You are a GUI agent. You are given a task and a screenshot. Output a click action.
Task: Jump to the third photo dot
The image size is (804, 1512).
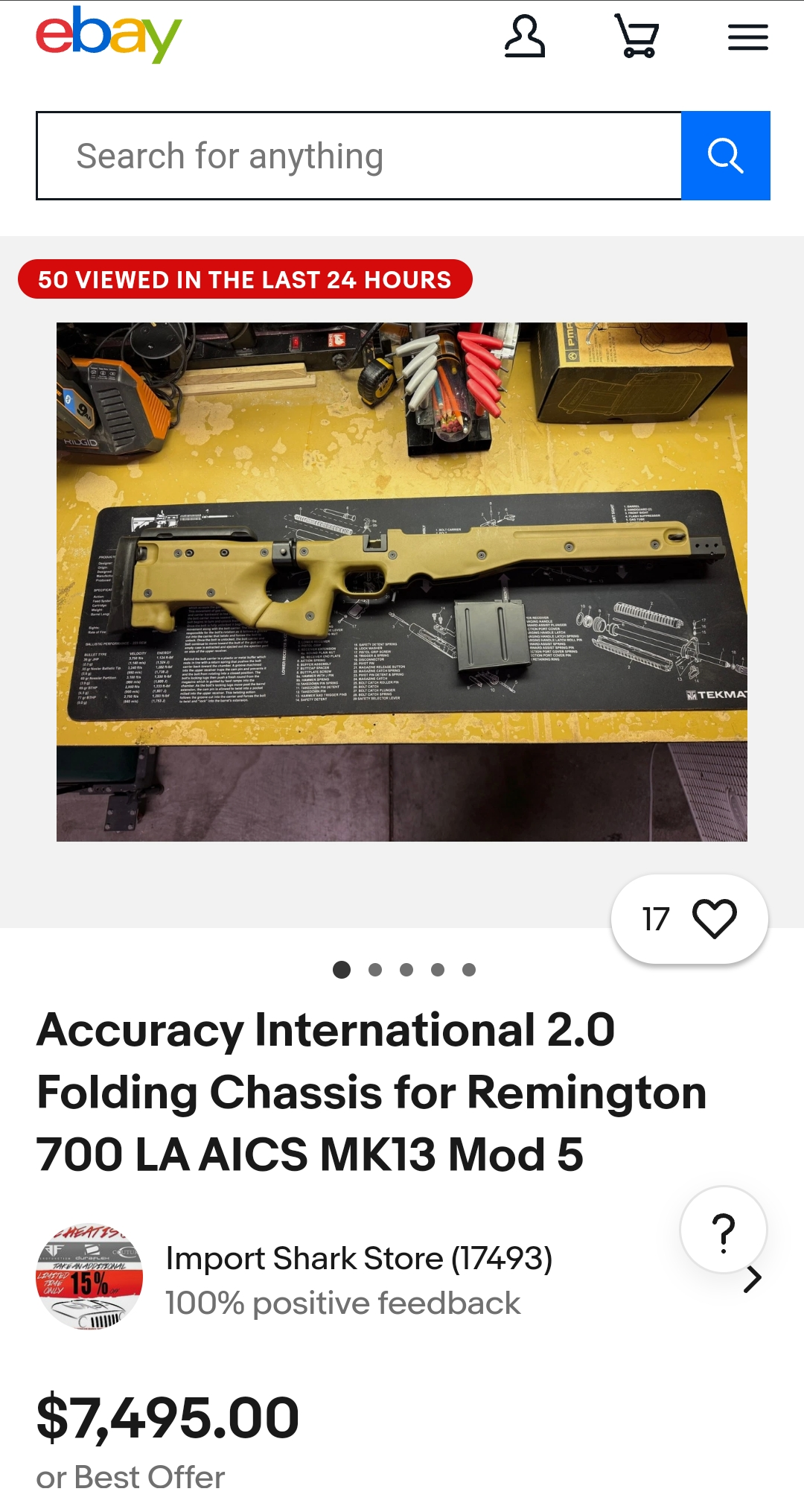click(406, 970)
